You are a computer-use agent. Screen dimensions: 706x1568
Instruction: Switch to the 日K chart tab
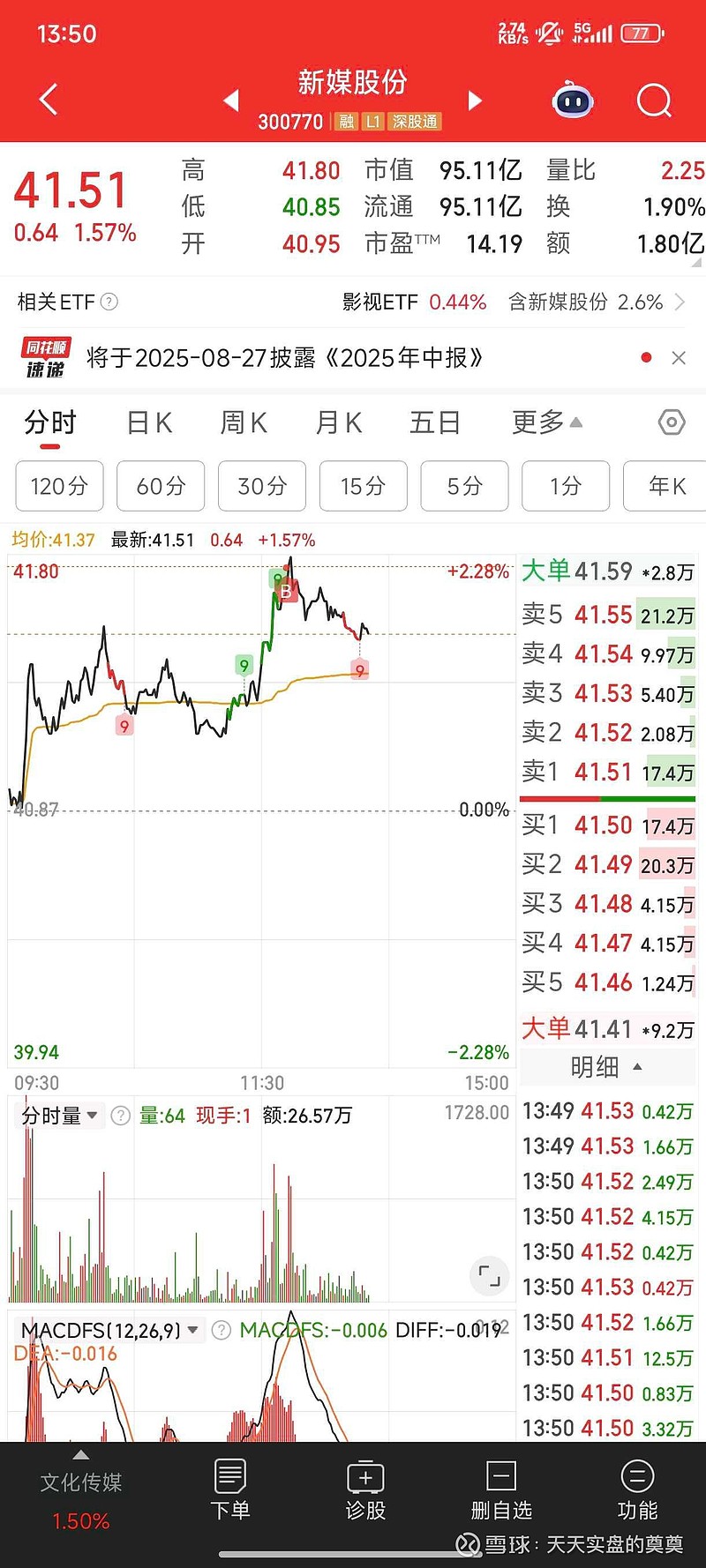tap(149, 422)
